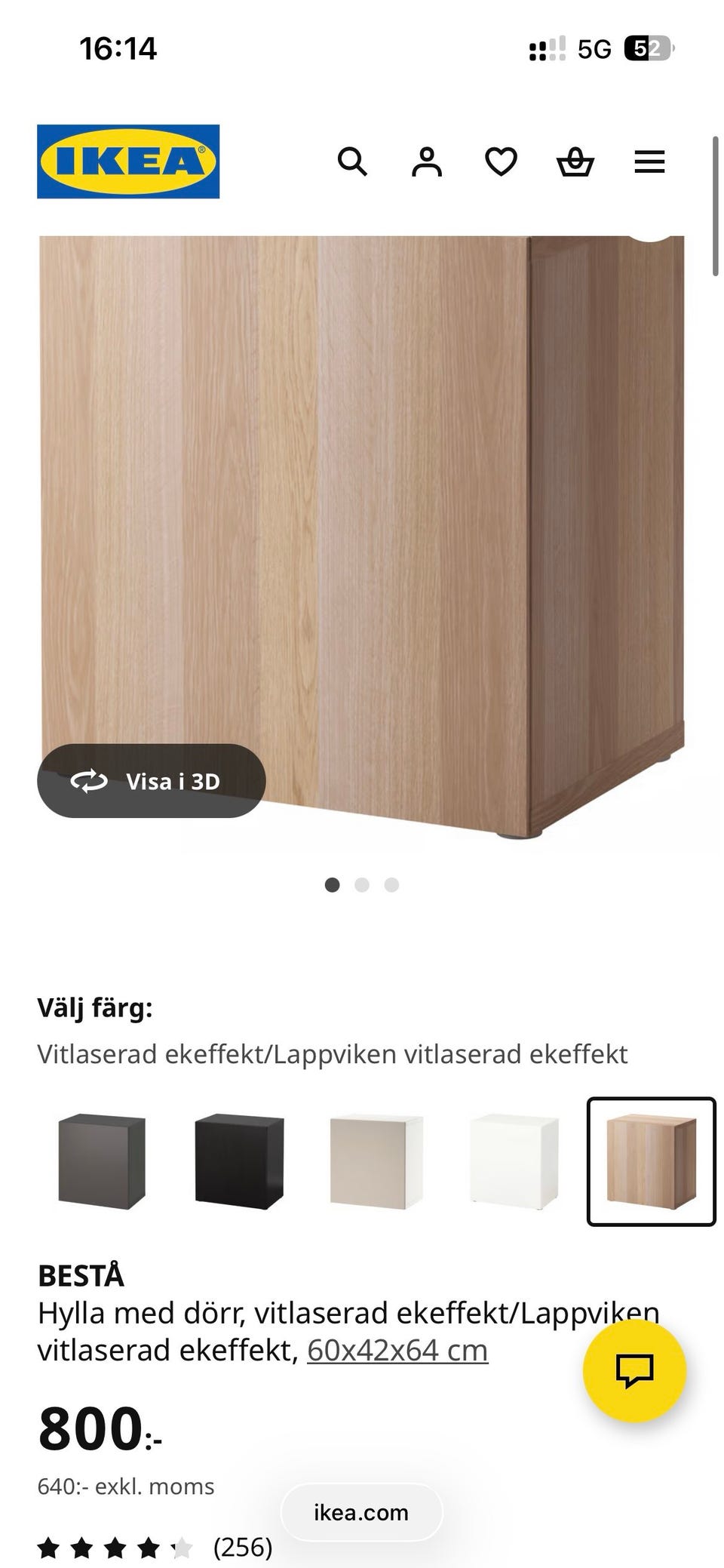Open the user profile account
Image resolution: width=724 pixels, height=1568 pixels.
[427, 161]
